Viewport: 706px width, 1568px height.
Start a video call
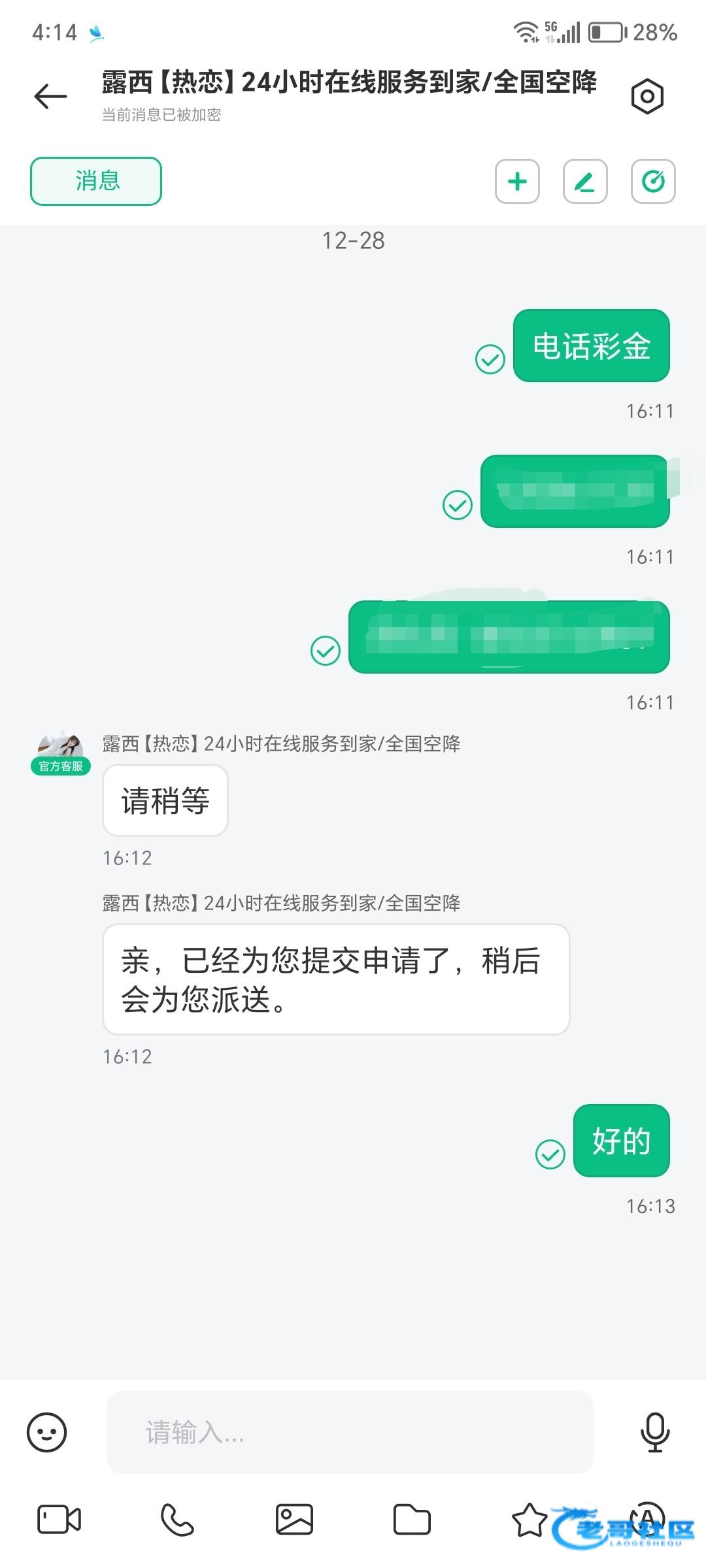[59, 1520]
